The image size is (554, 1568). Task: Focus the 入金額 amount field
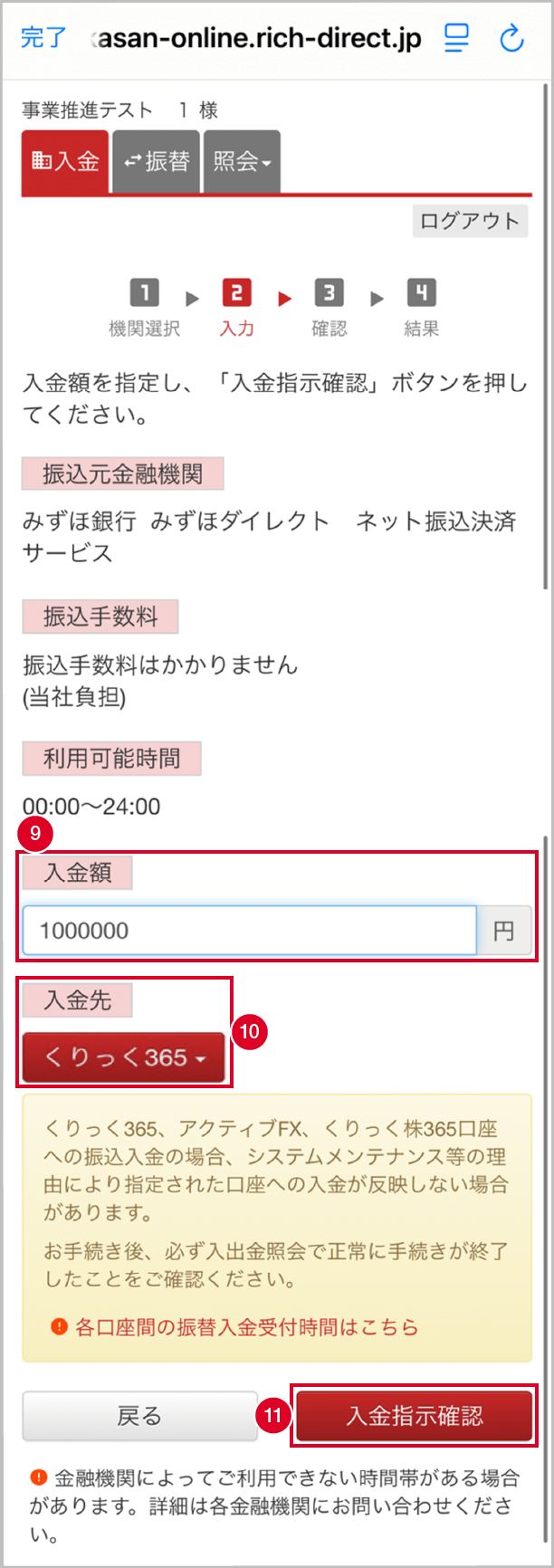point(249,930)
